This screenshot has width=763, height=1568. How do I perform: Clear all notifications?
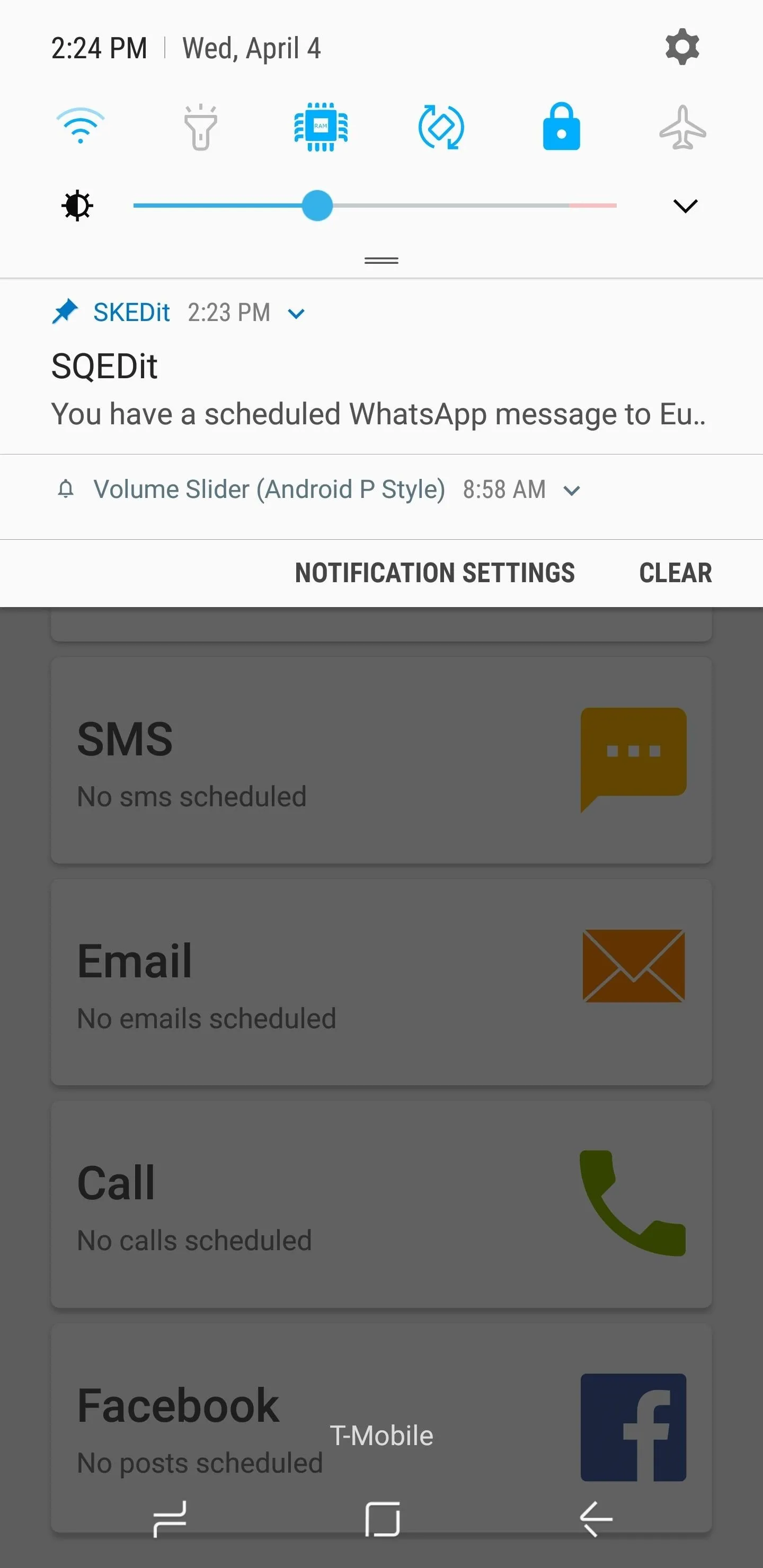(x=676, y=573)
